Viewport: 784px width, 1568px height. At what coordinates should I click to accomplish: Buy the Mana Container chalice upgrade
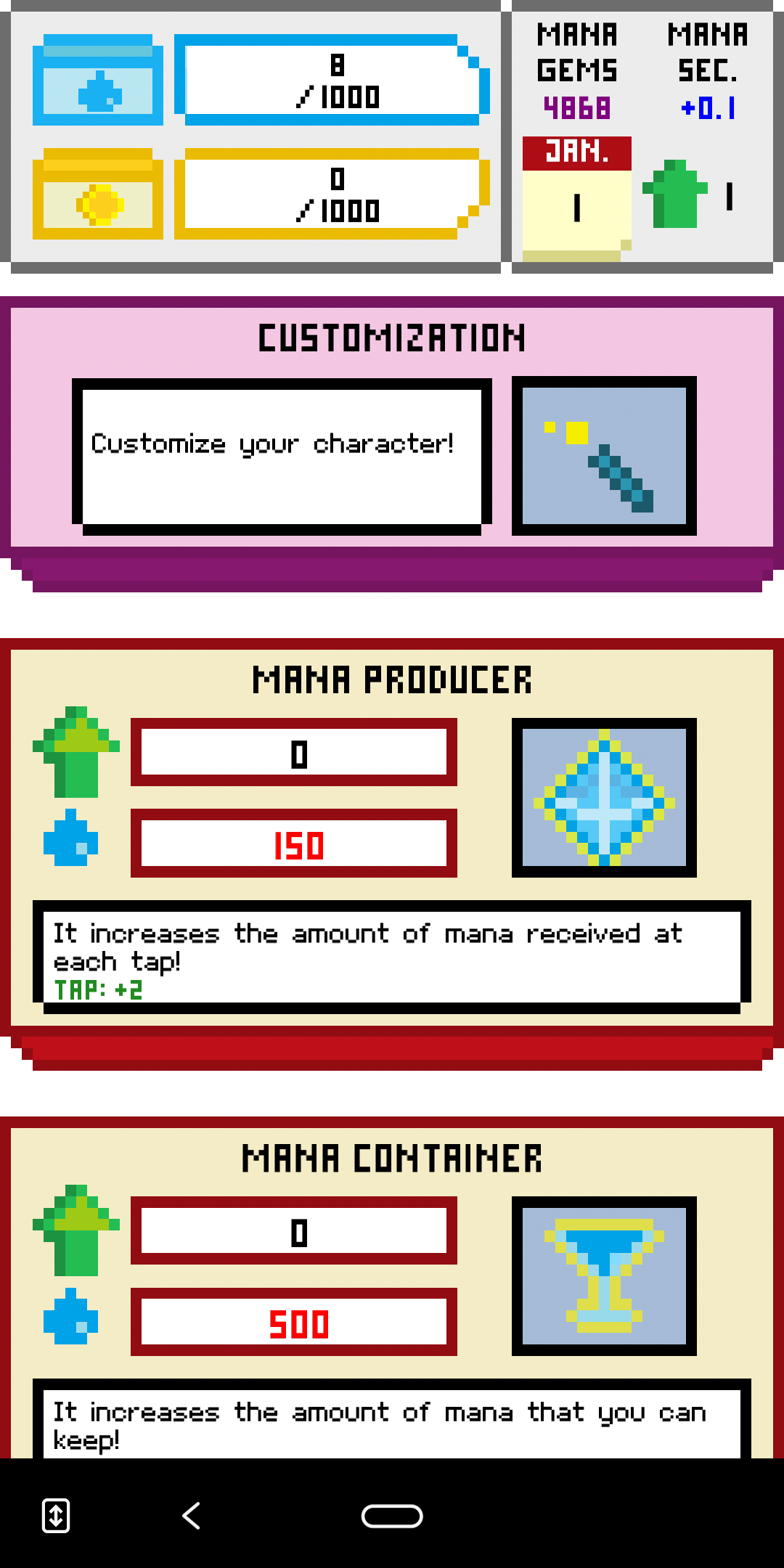(604, 1276)
